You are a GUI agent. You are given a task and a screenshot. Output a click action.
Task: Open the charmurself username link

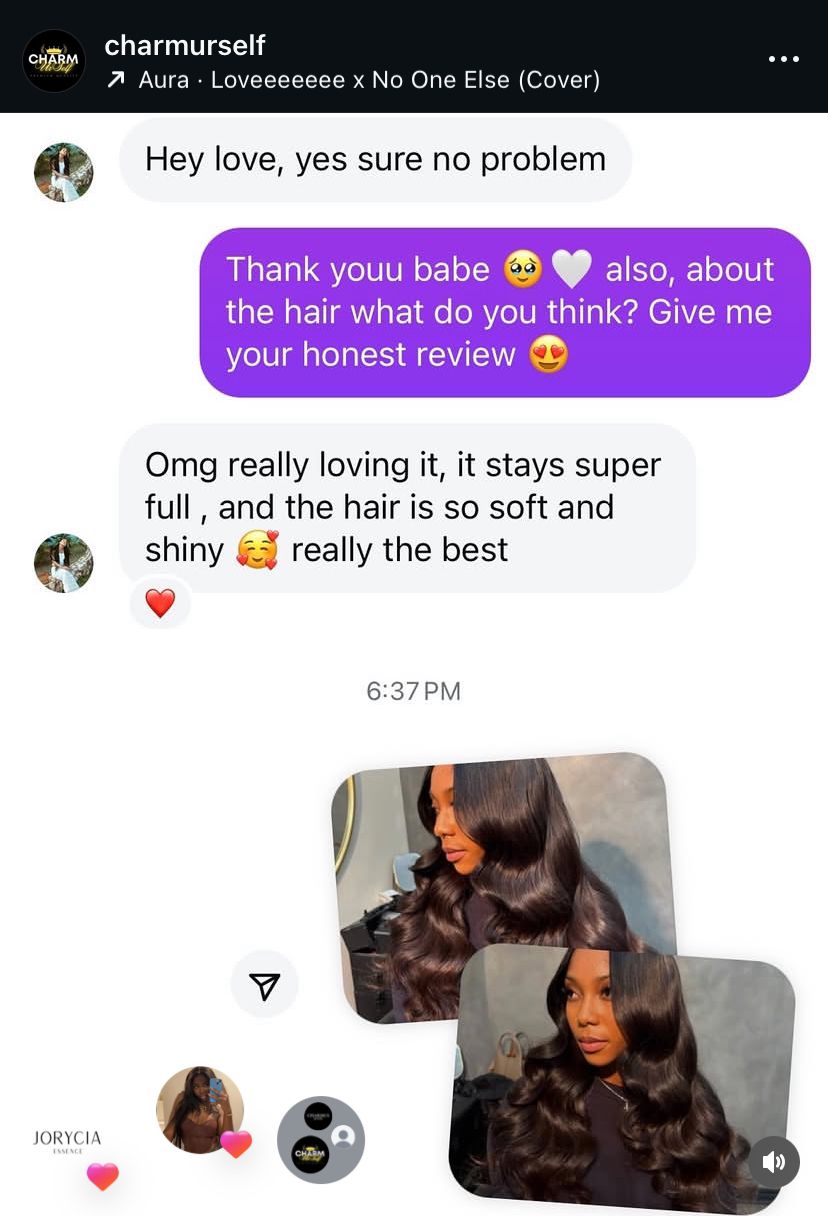point(185,45)
